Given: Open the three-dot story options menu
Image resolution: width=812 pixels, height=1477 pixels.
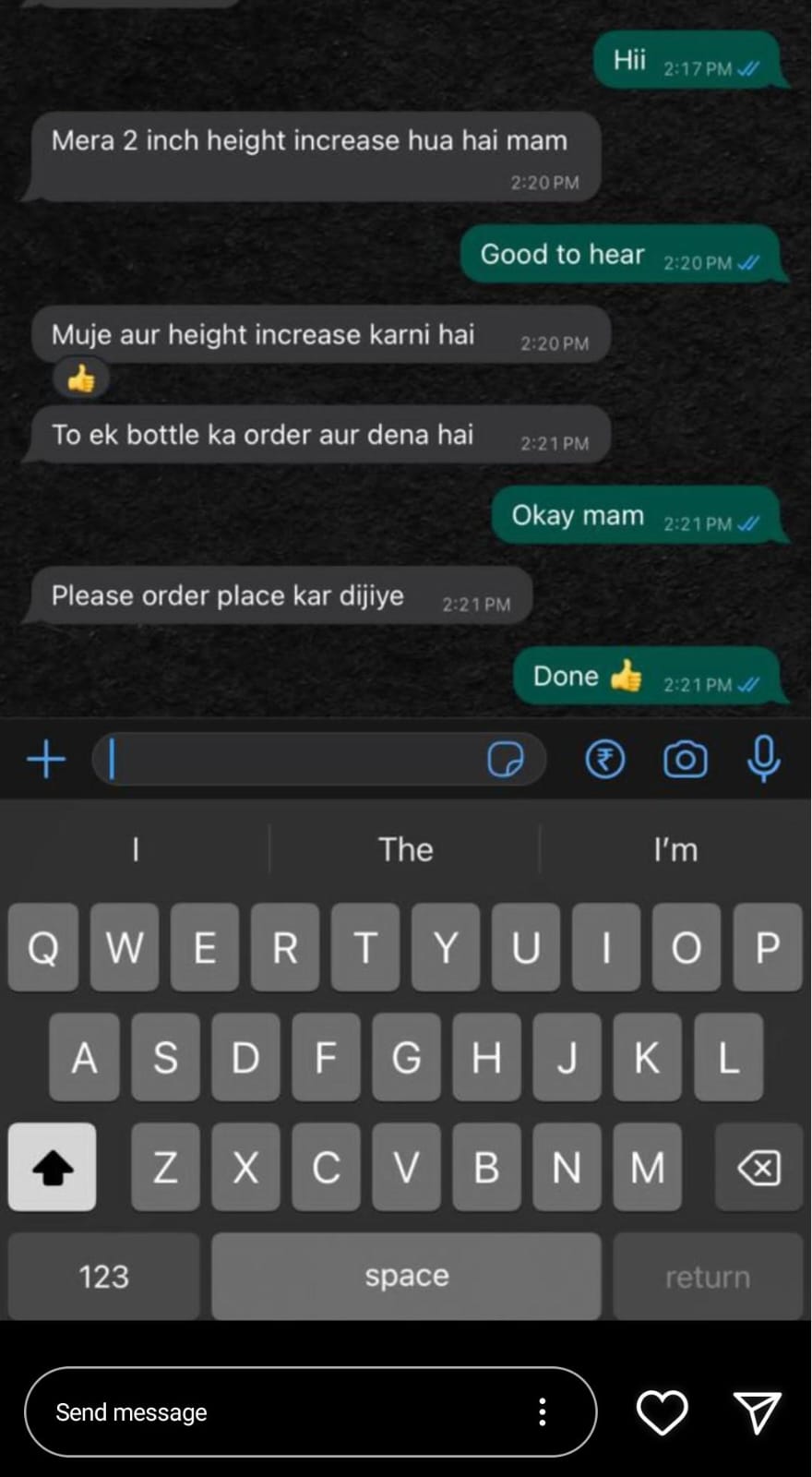Looking at the screenshot, I should coord(543,1411).
